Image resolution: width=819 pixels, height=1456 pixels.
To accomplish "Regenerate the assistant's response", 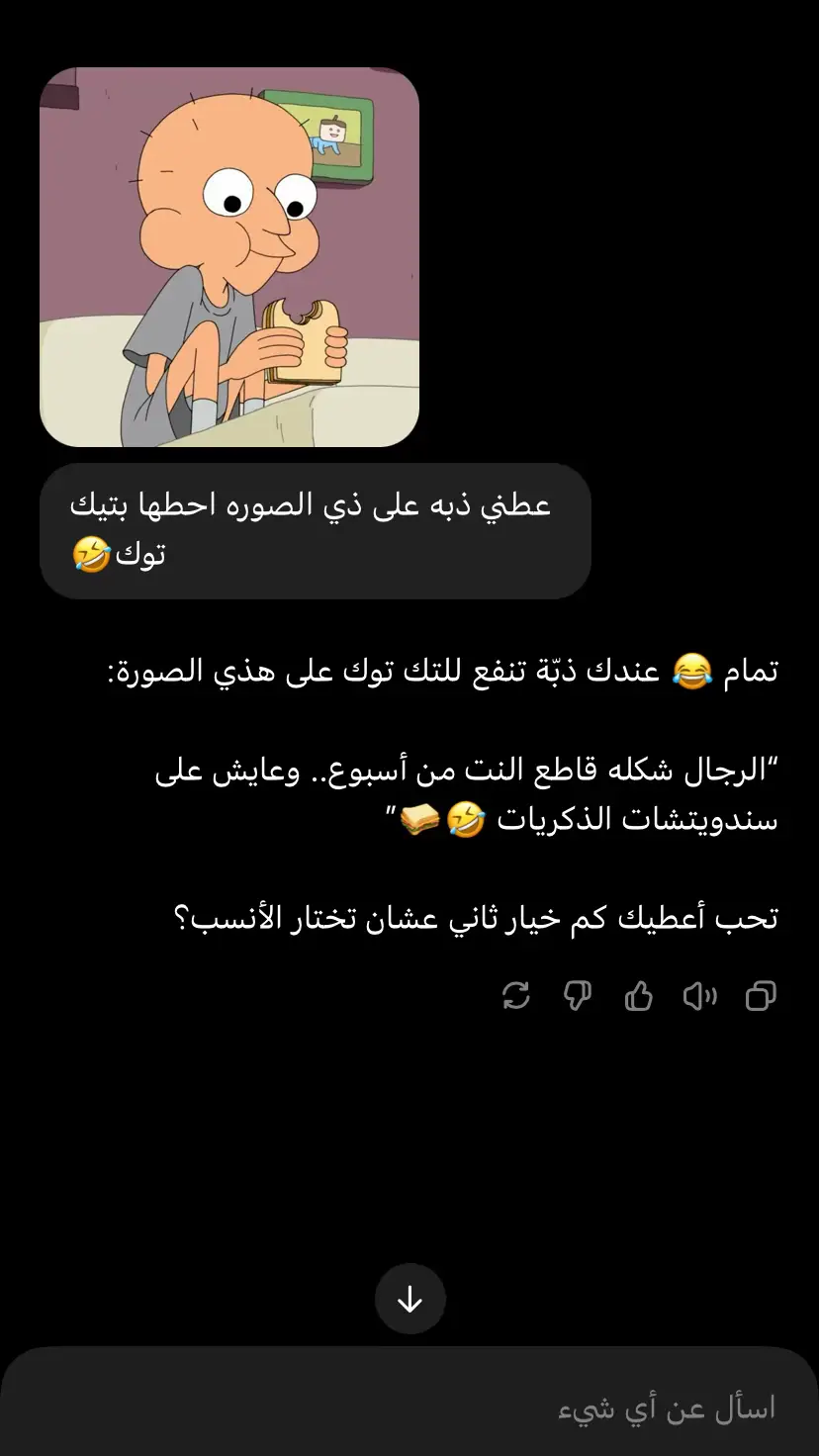I will (516, 995).
